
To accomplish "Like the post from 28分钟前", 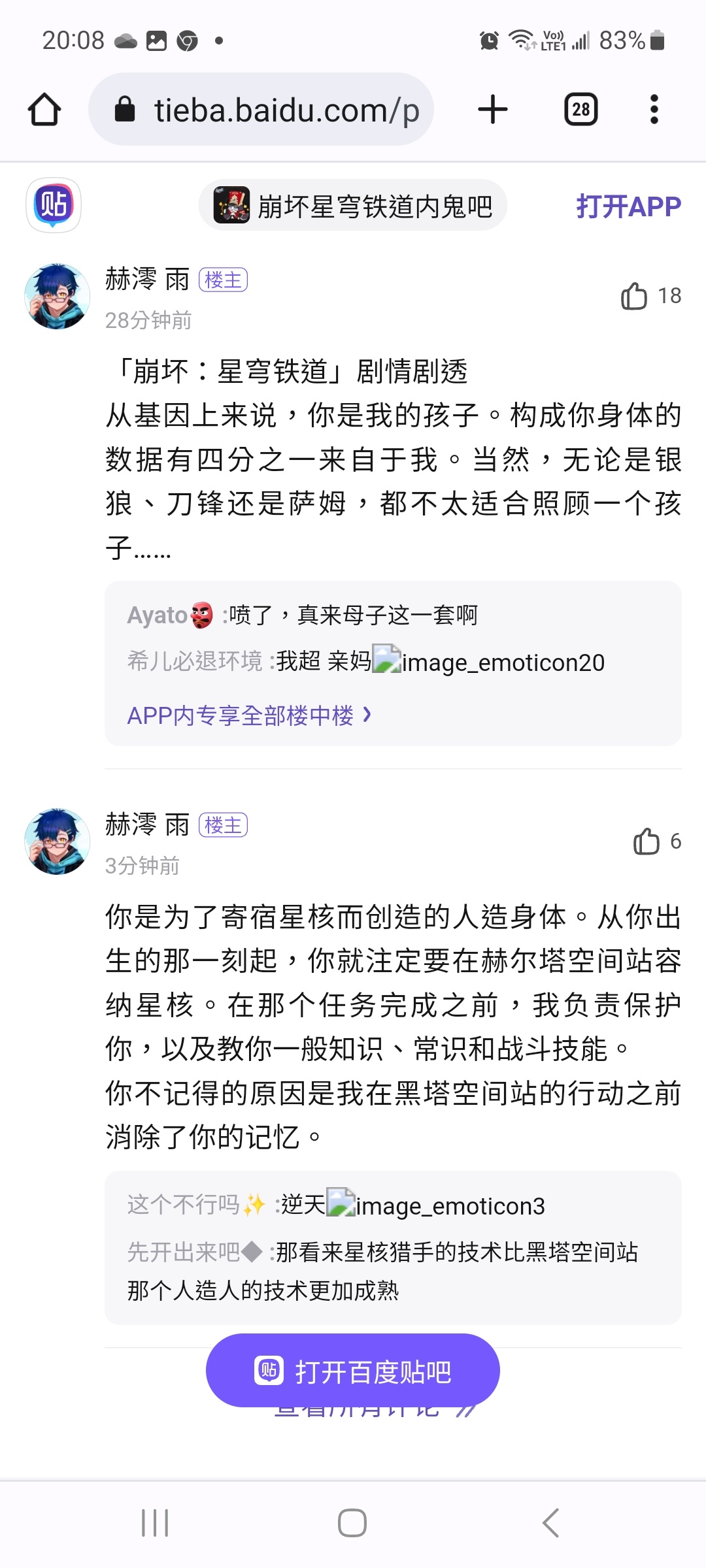I will [634, 296].
